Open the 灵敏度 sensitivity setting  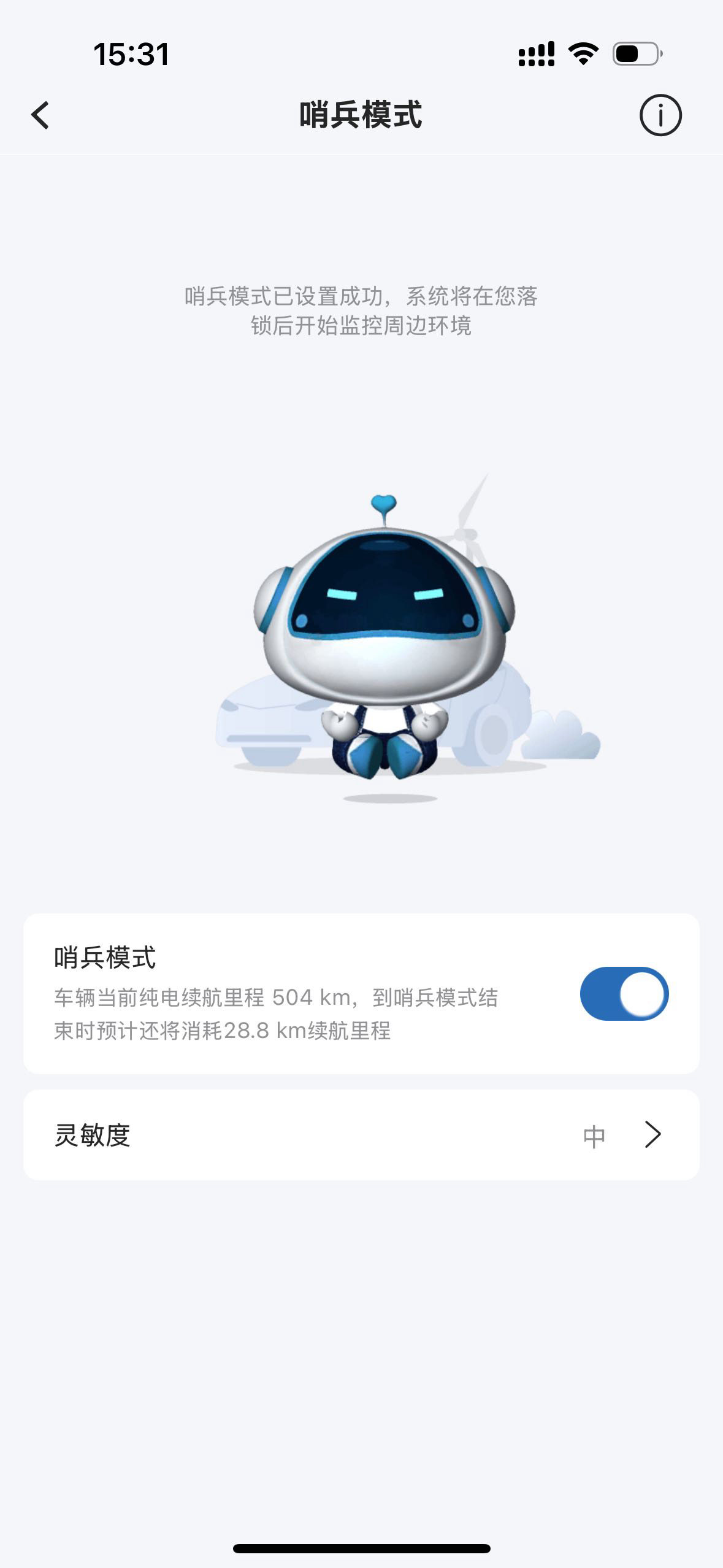(361, 1135)
